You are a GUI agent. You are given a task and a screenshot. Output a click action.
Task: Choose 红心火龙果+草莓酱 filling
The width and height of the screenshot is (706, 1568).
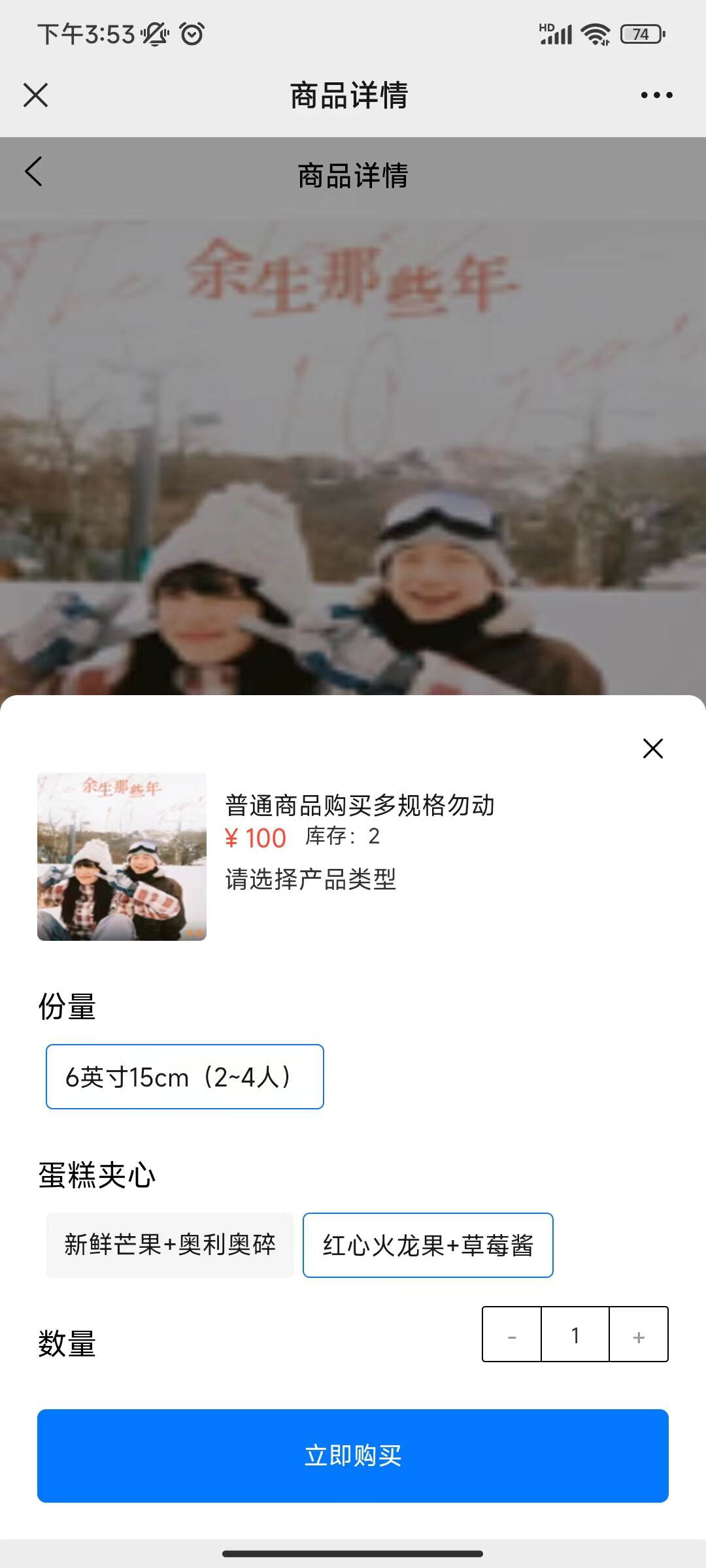pyautogui.click(x=428, y=1245)
